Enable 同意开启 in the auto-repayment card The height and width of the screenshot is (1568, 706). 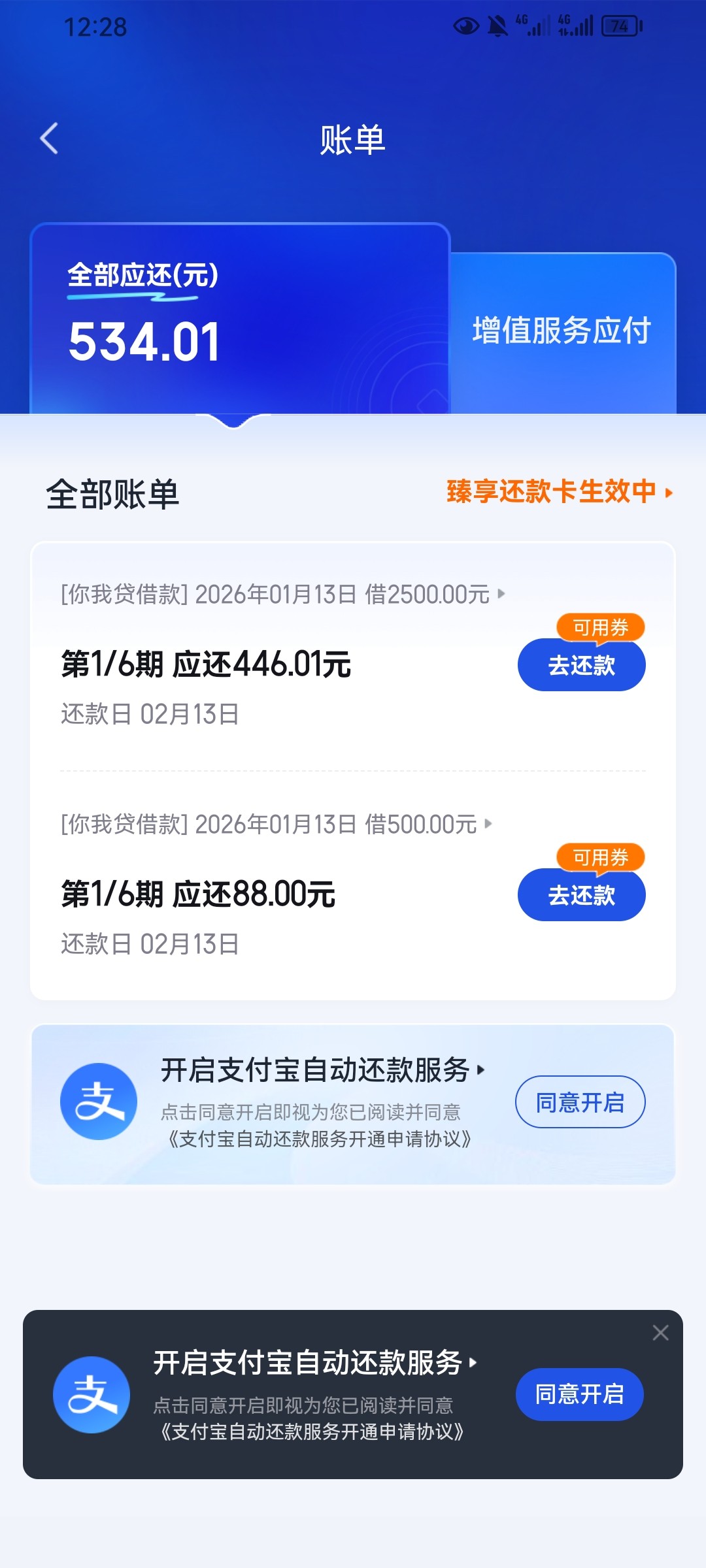coord(580,1102)
